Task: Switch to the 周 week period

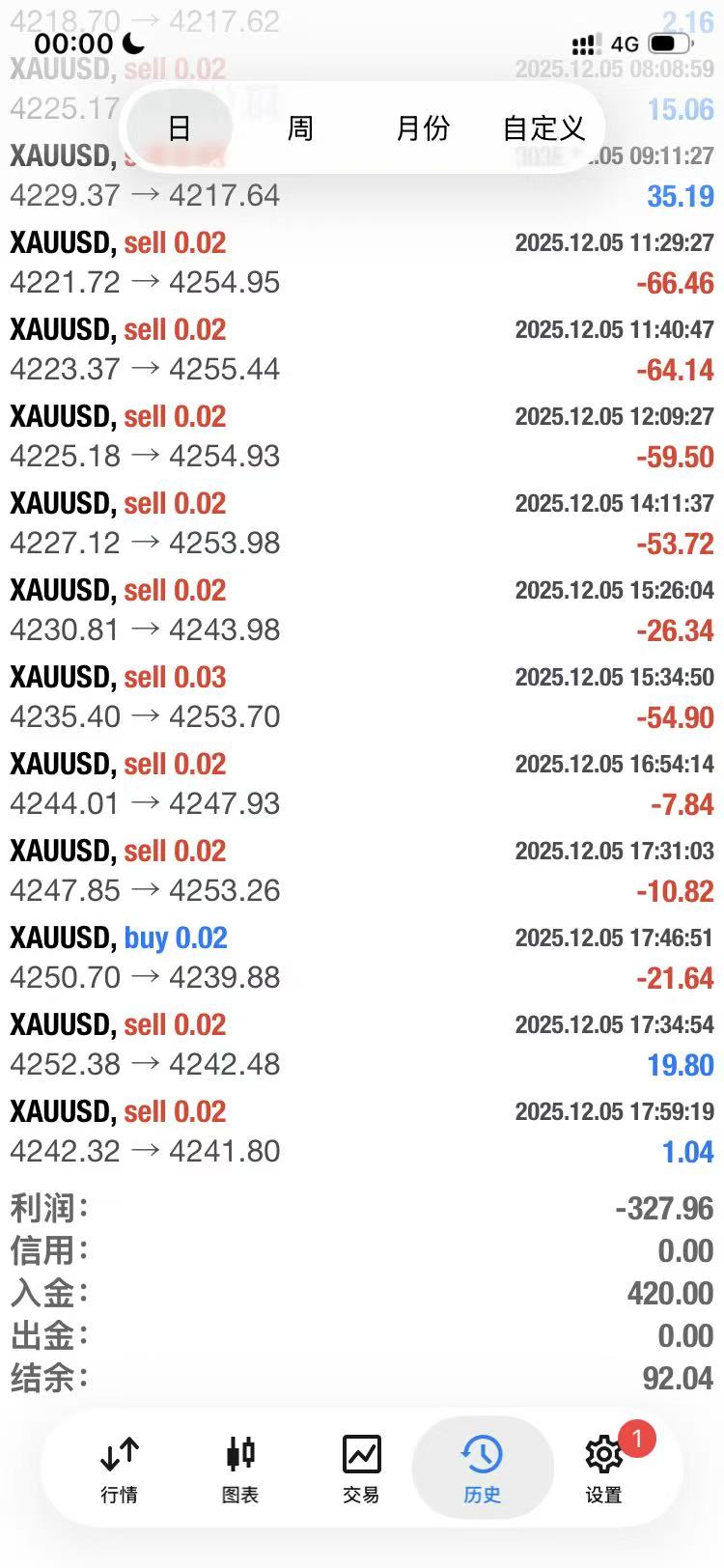Action: point(300,128)
